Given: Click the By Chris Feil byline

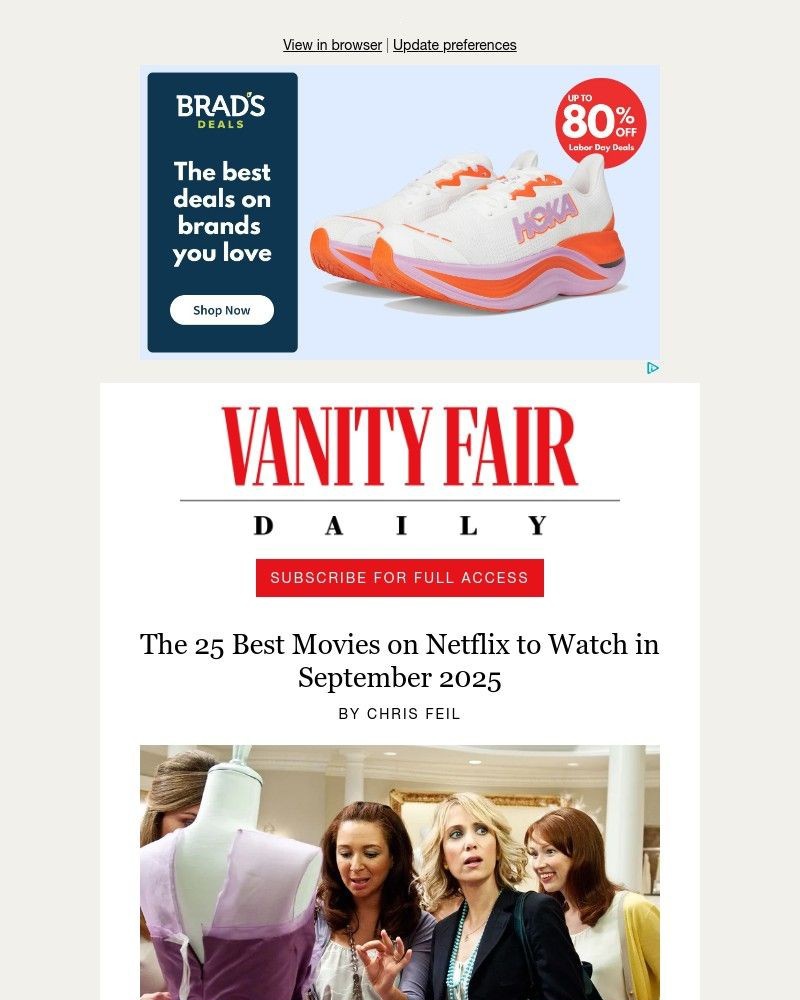Looking at the screenshot, I should click(x=399, y=714).
